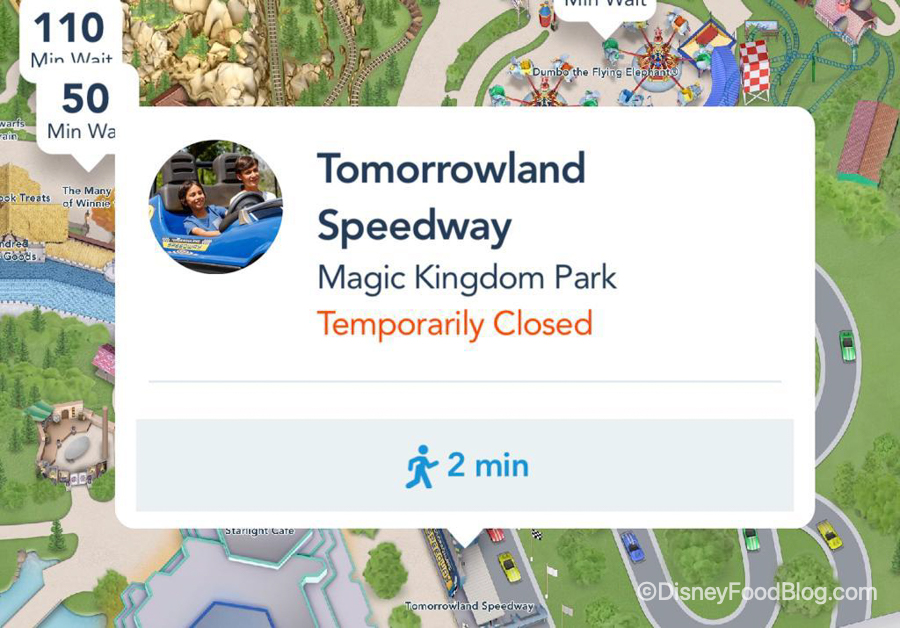Get 2 min walking directions

pyautogui.click(x=465, y=466)
